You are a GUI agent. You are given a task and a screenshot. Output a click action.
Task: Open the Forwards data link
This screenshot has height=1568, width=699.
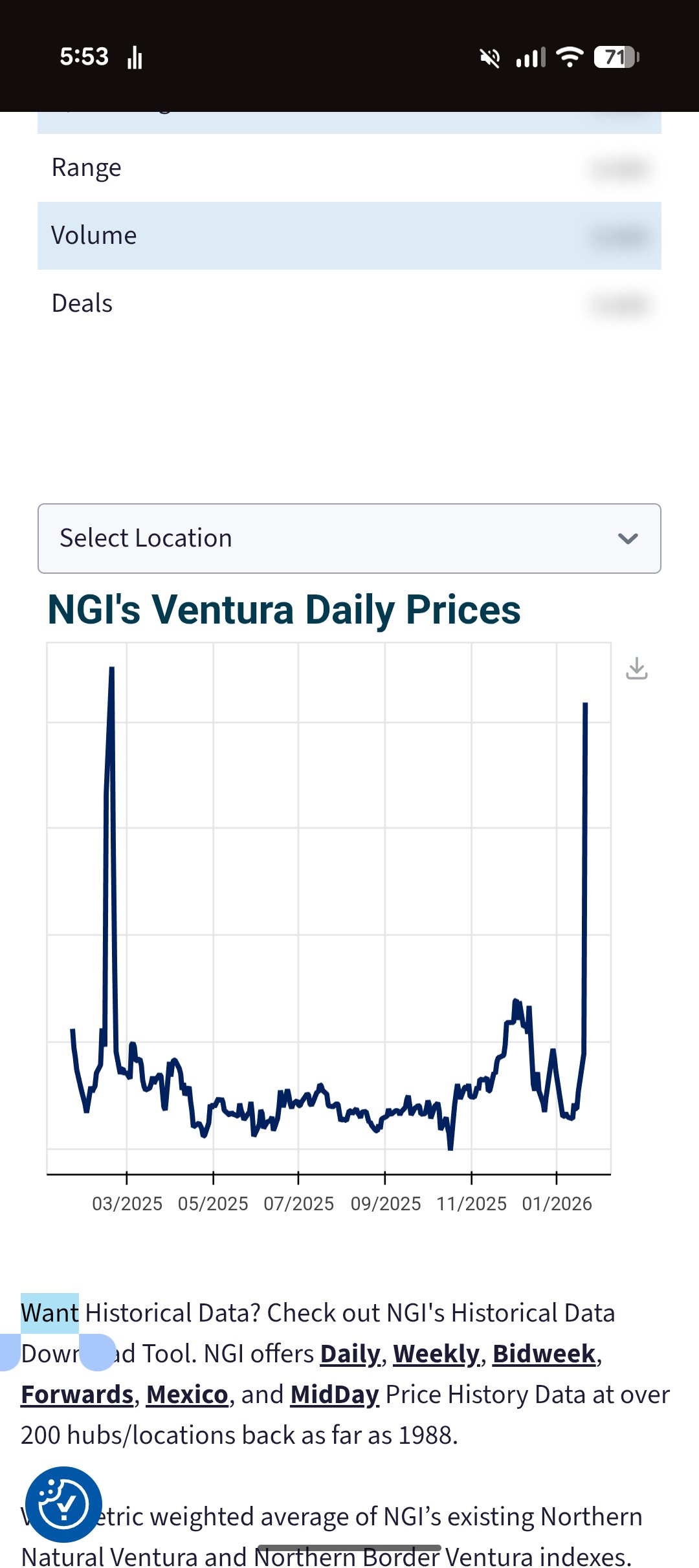77,1395
